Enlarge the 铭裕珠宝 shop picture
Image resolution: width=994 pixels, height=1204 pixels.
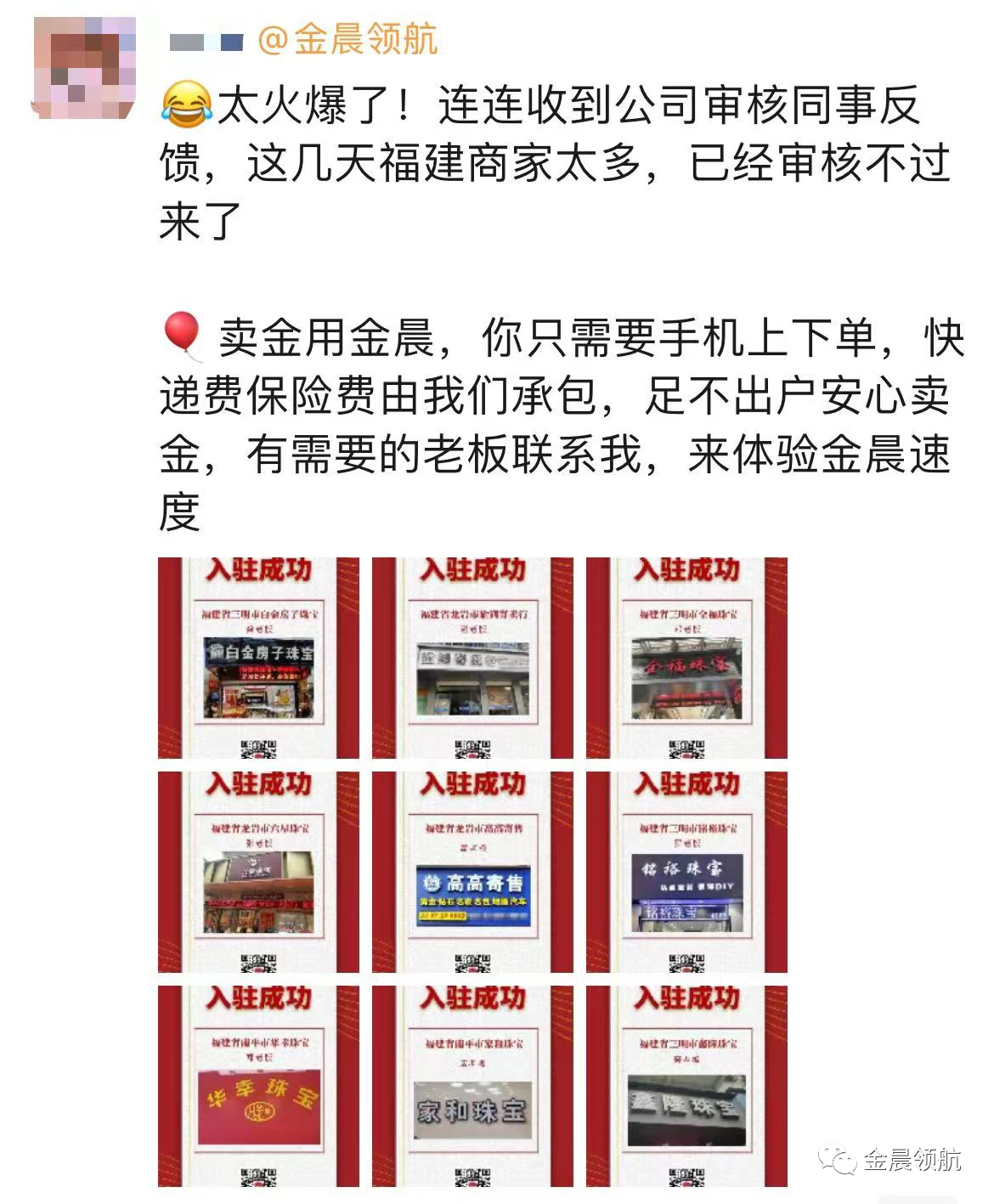(x=686, y=872)
